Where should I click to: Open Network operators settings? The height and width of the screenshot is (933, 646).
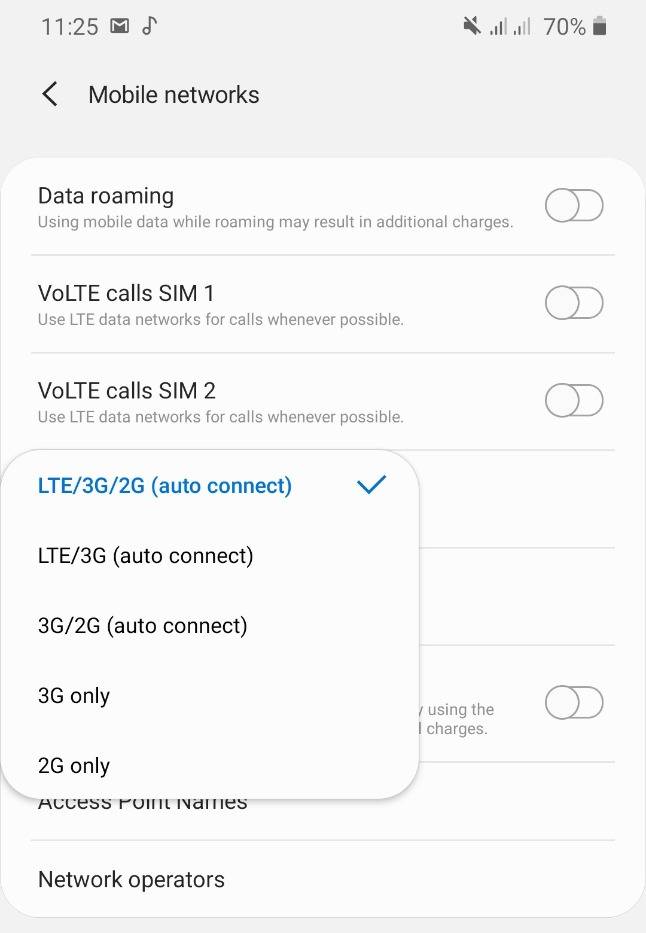[131, 880]
